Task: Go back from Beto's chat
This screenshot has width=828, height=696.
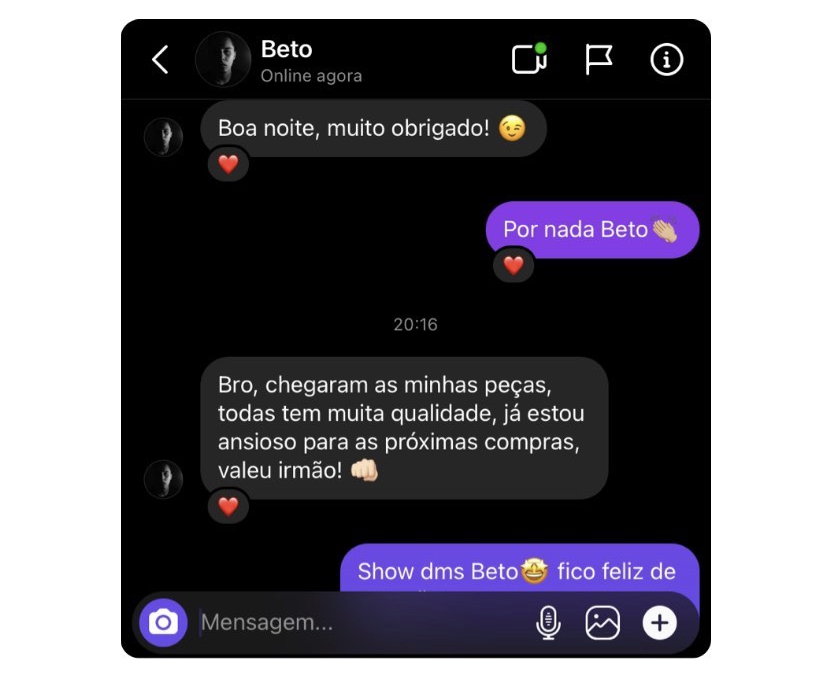Action: click(160, 60)
